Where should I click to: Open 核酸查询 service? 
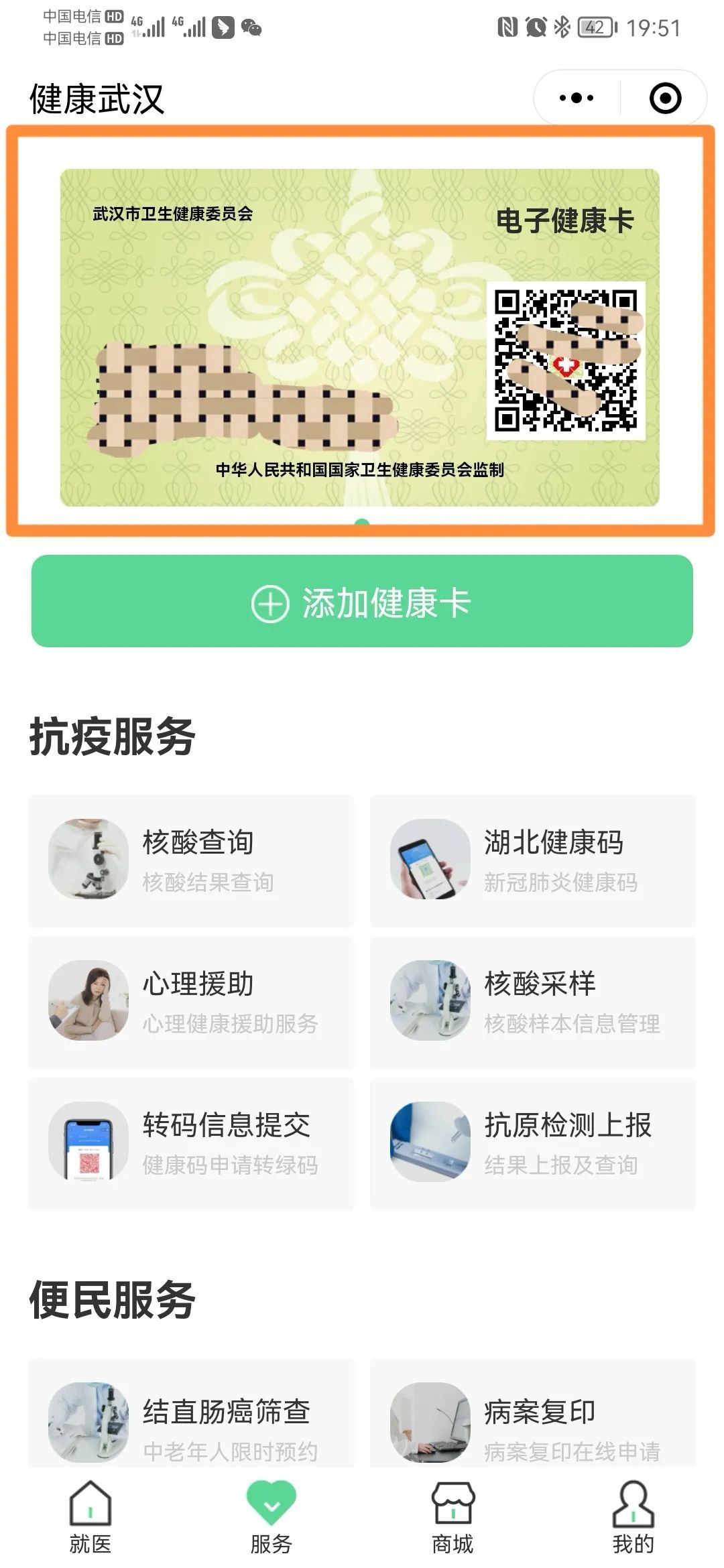click(x=191, y=860)
